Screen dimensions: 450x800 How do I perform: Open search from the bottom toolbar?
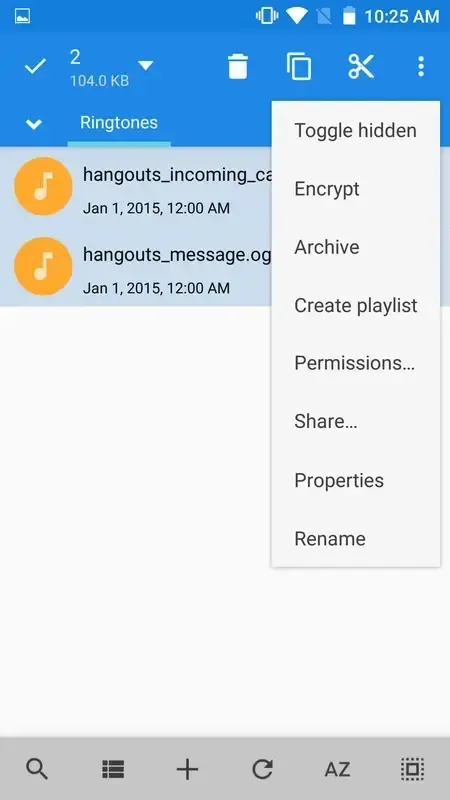coord(37,769)
